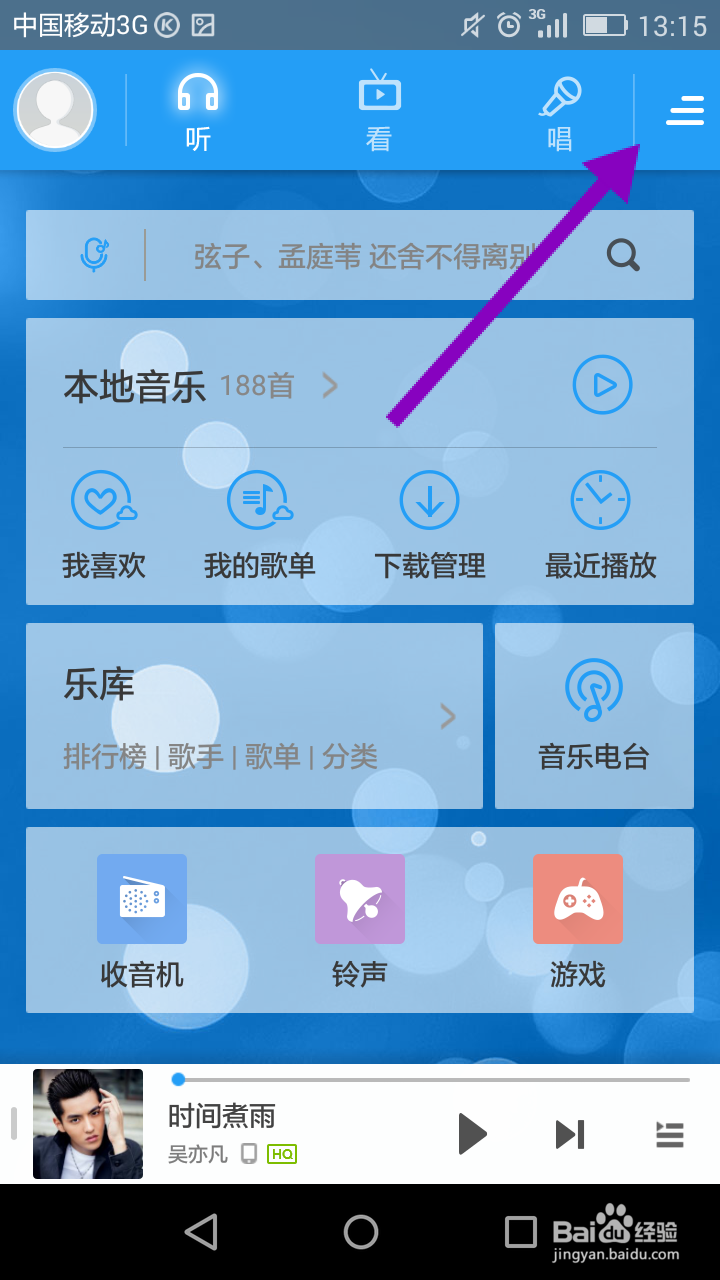Tap the magnifier to search
720x1280 pixels.
click(x=622, y=255)
